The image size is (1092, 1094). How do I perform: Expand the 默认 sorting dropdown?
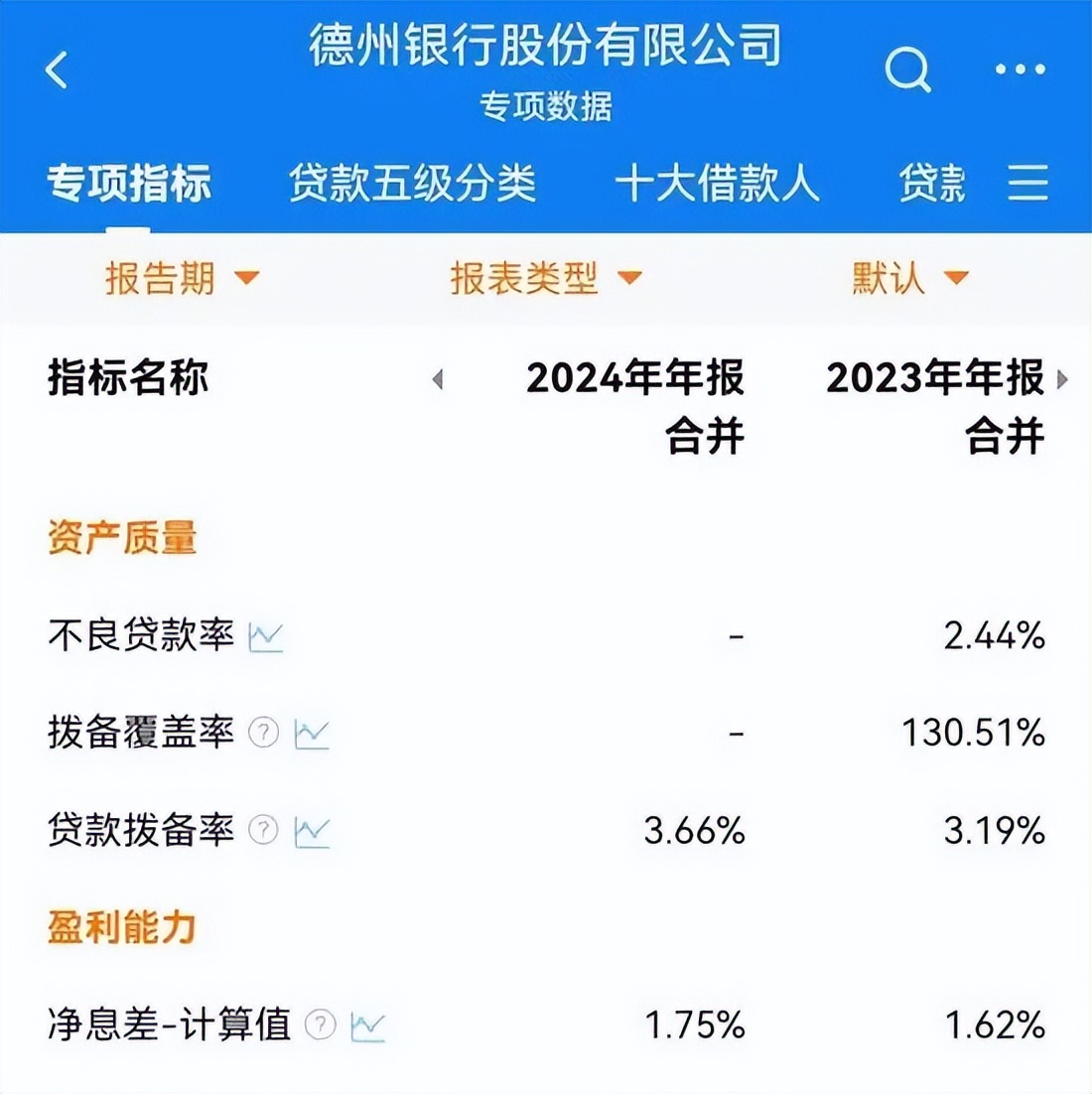[909, 278]
